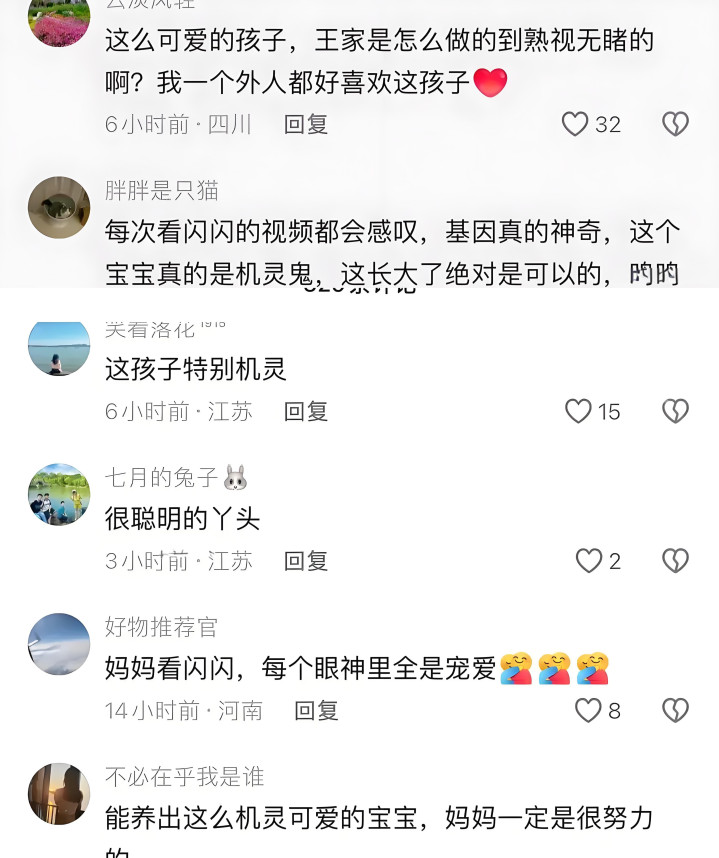719x858 pixels.
Task: Open 胖胖是只猫's profile avatar
Action: pos(59,207)
